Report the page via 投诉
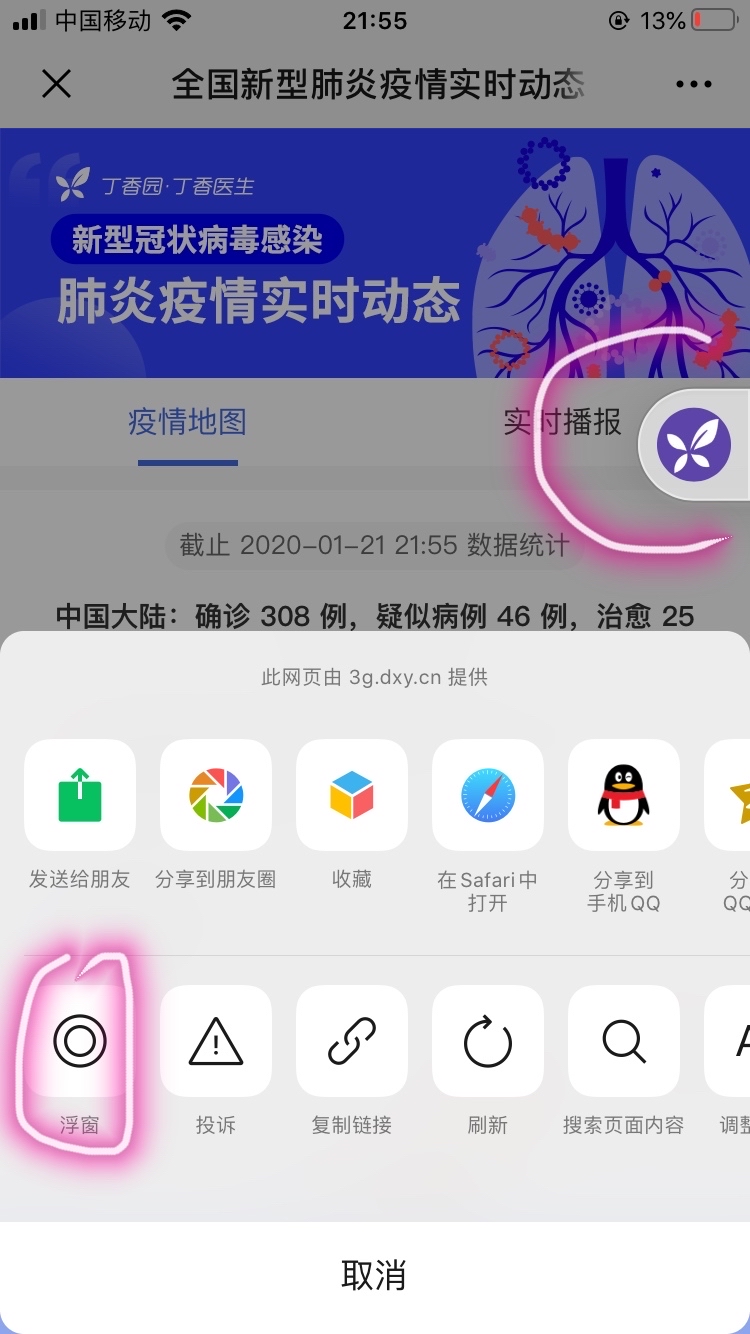 pos(216,1041)
